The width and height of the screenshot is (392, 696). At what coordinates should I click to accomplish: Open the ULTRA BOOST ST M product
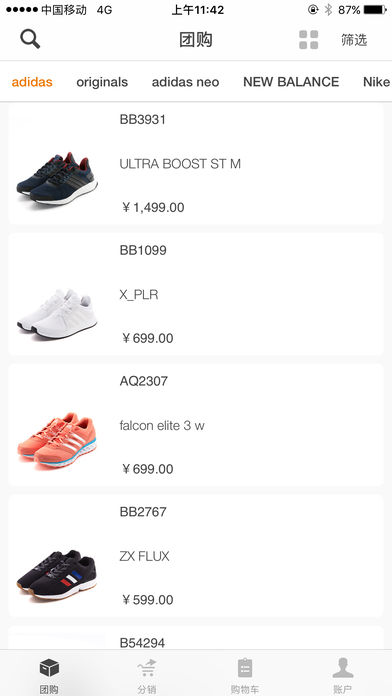196,165
